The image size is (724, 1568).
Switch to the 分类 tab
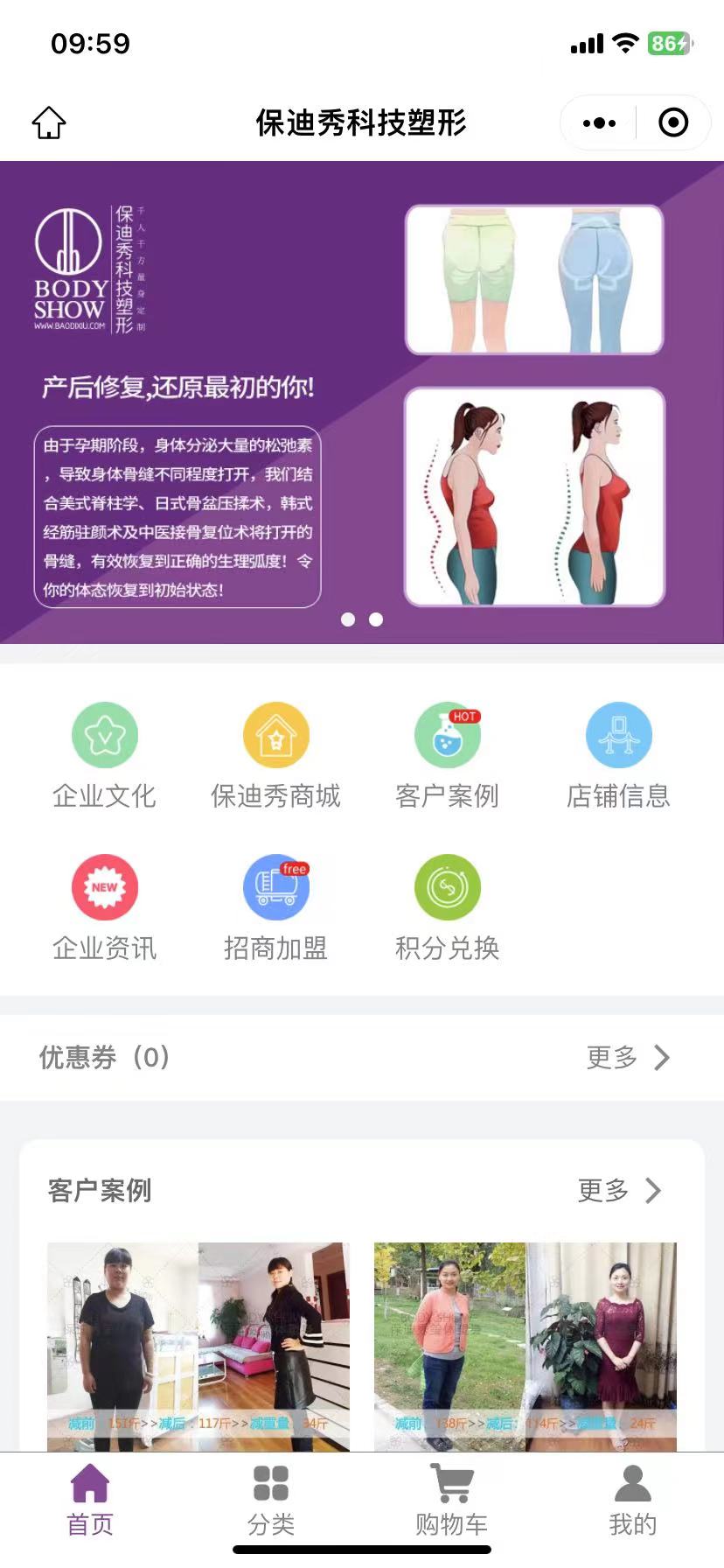pos(270,1501)
